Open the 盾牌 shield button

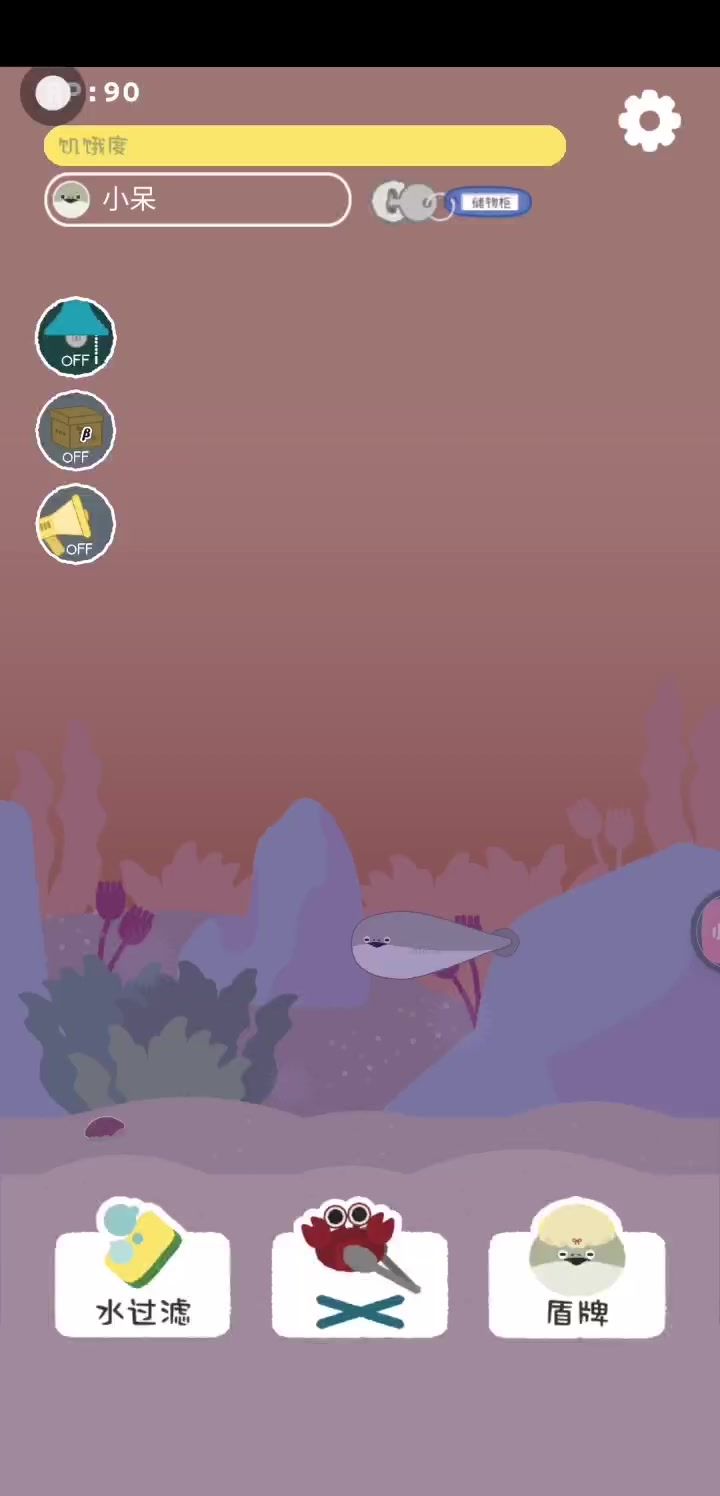pos(577,1270)
